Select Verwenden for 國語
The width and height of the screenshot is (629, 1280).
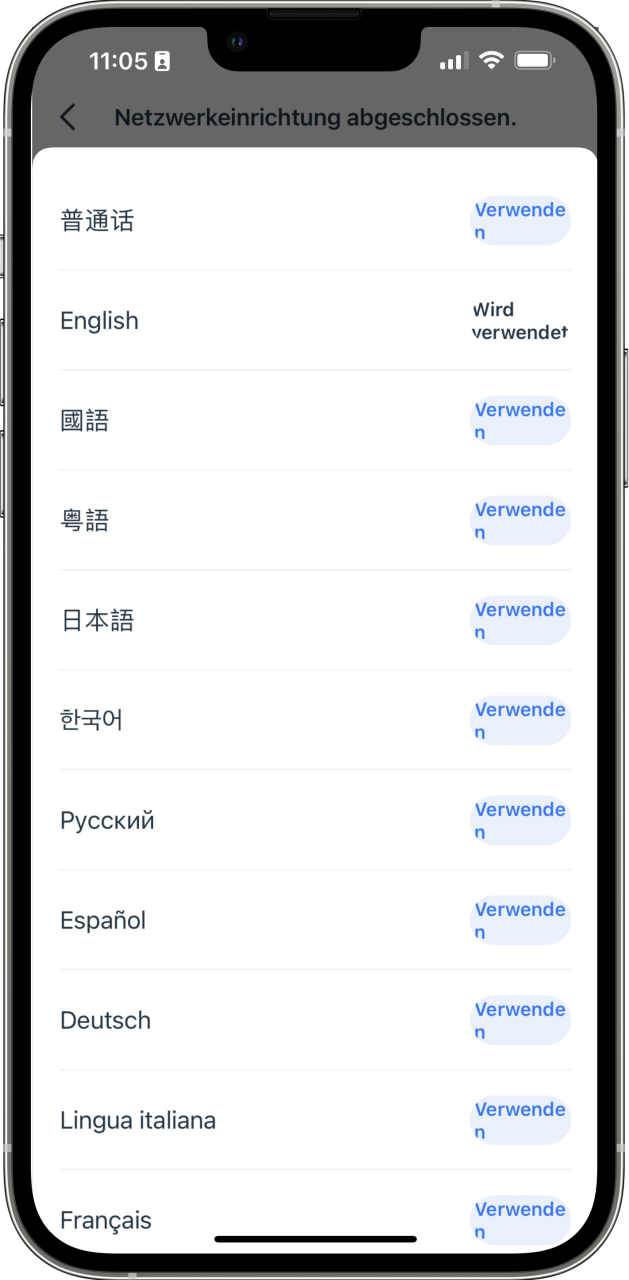pyautogui.click(x=520, y=421)
